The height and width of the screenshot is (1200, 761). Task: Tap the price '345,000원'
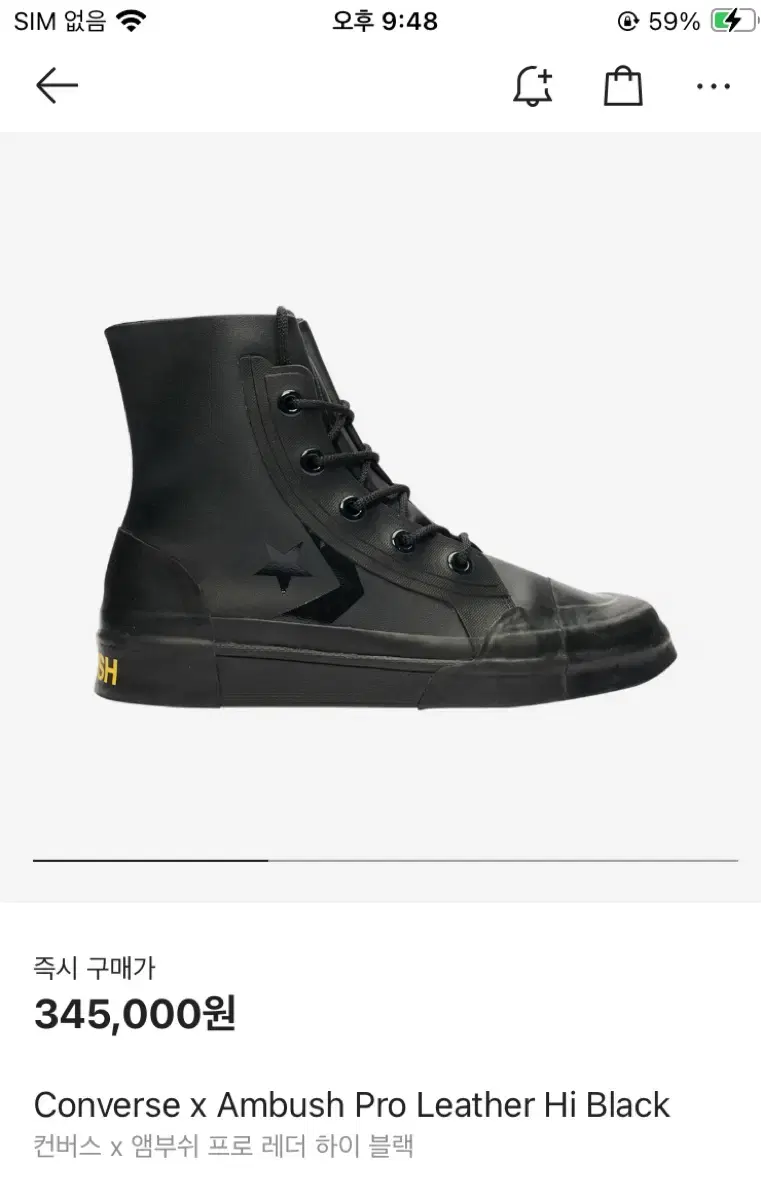click(x=133, y=1015)
